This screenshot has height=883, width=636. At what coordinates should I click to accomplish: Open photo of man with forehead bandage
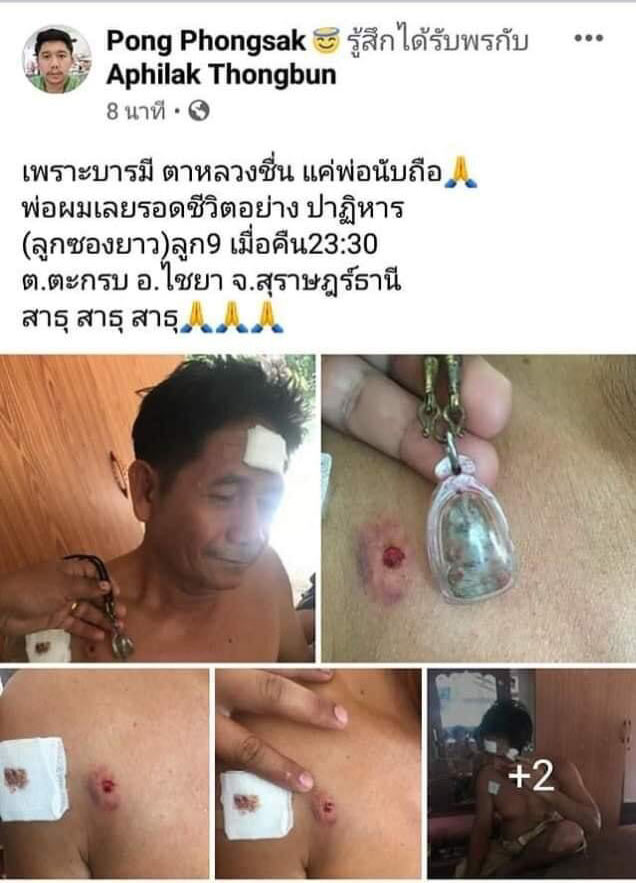[158, 508]
